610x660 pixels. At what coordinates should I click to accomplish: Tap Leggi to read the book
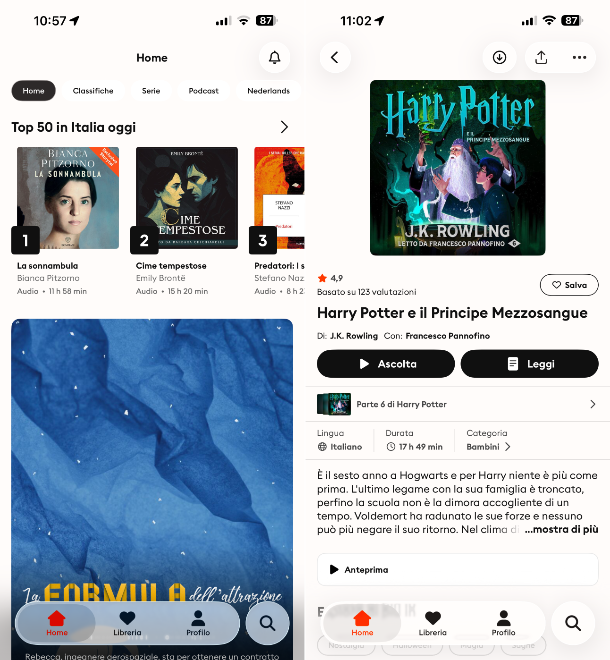coord(529,364)
